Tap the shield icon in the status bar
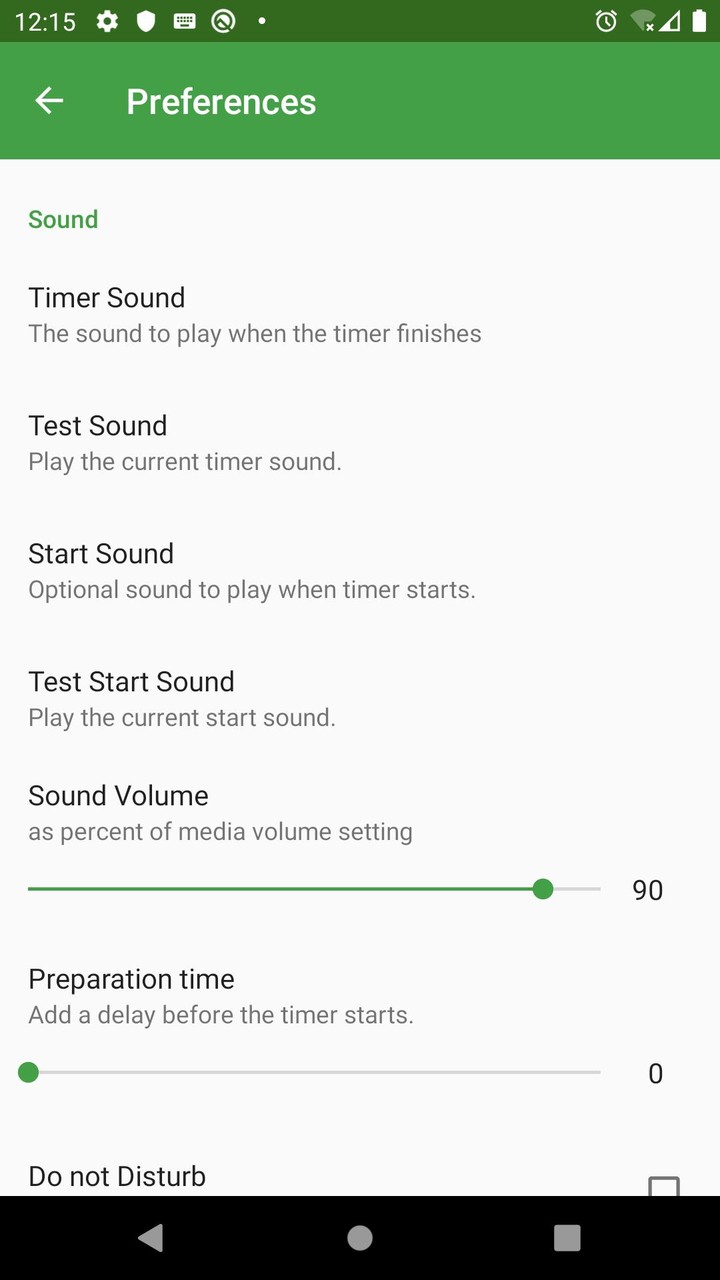The height and width of the screenshot is (1280, 720). click(145, 21)
